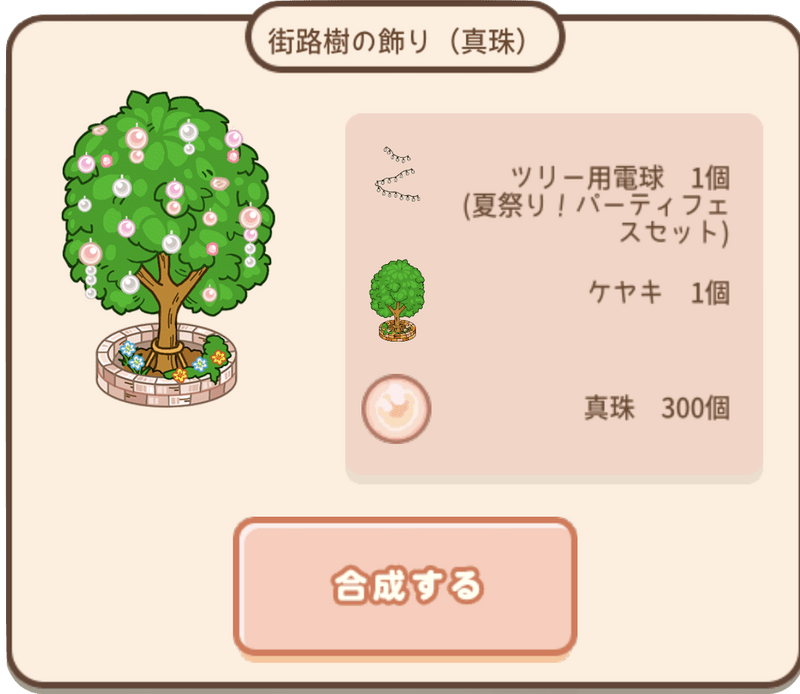
Task: Tap the 合成する button
Action: [x=405, y=586]
